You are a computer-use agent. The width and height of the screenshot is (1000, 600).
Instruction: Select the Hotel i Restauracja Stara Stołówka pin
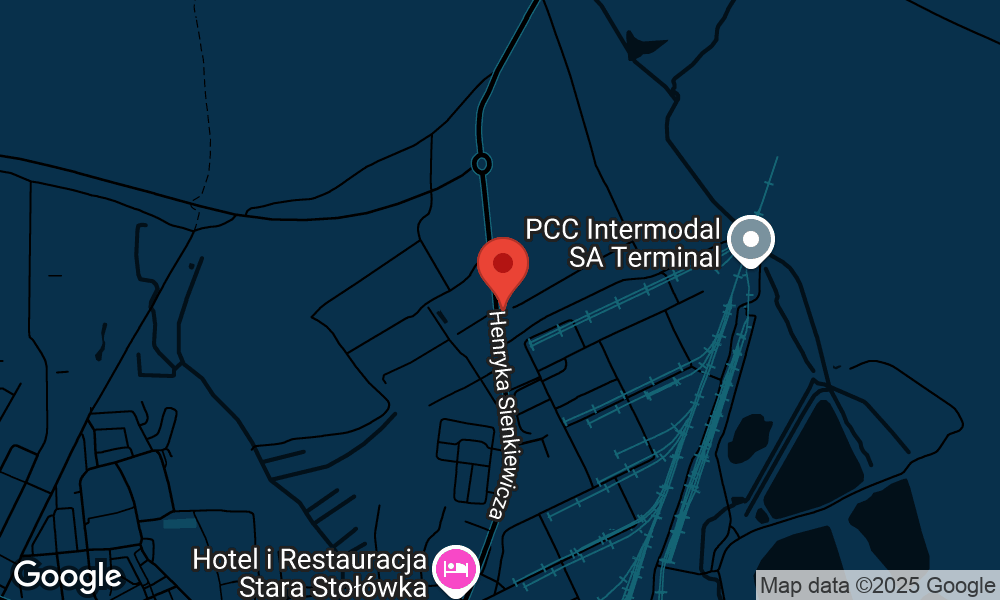[457, 567]
